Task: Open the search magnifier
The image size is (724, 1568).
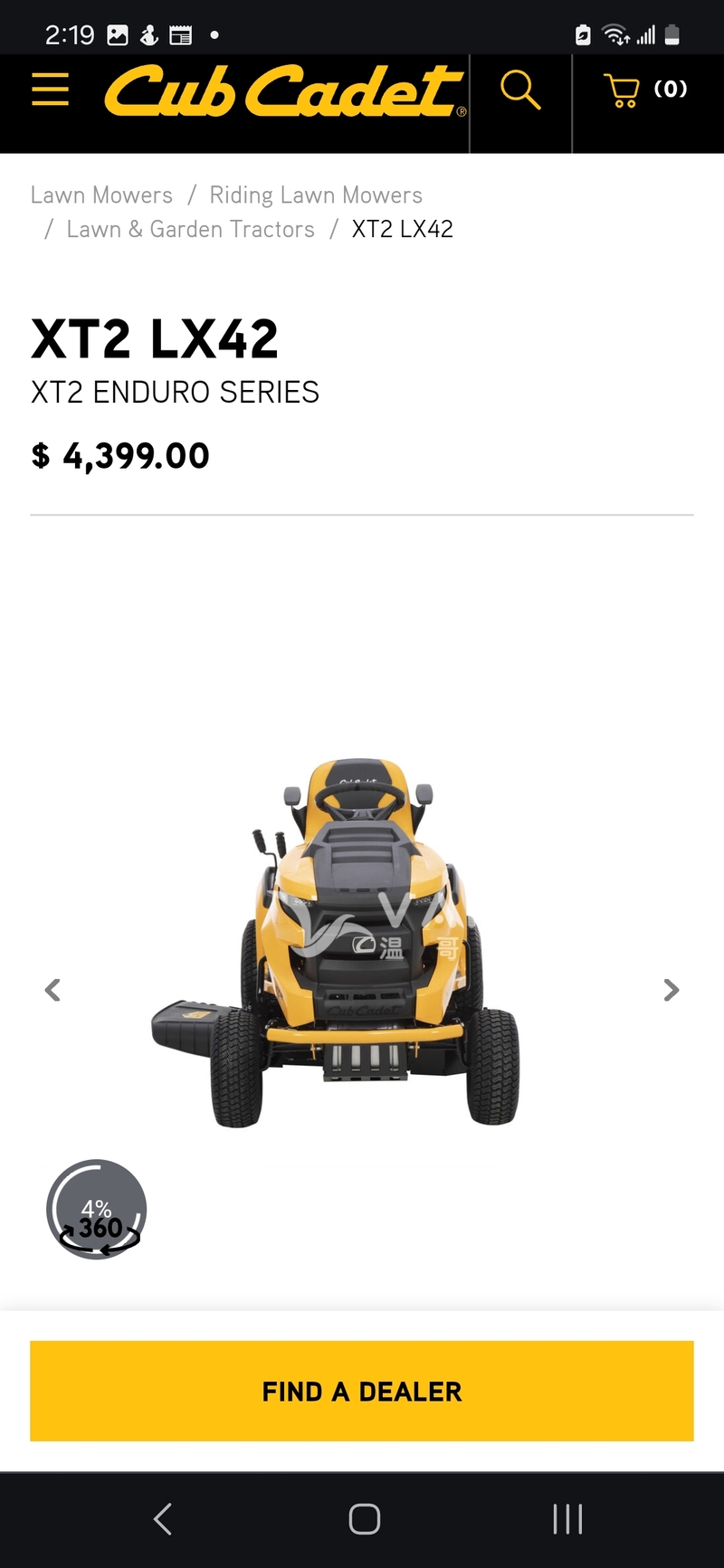Action: point(520,90)
